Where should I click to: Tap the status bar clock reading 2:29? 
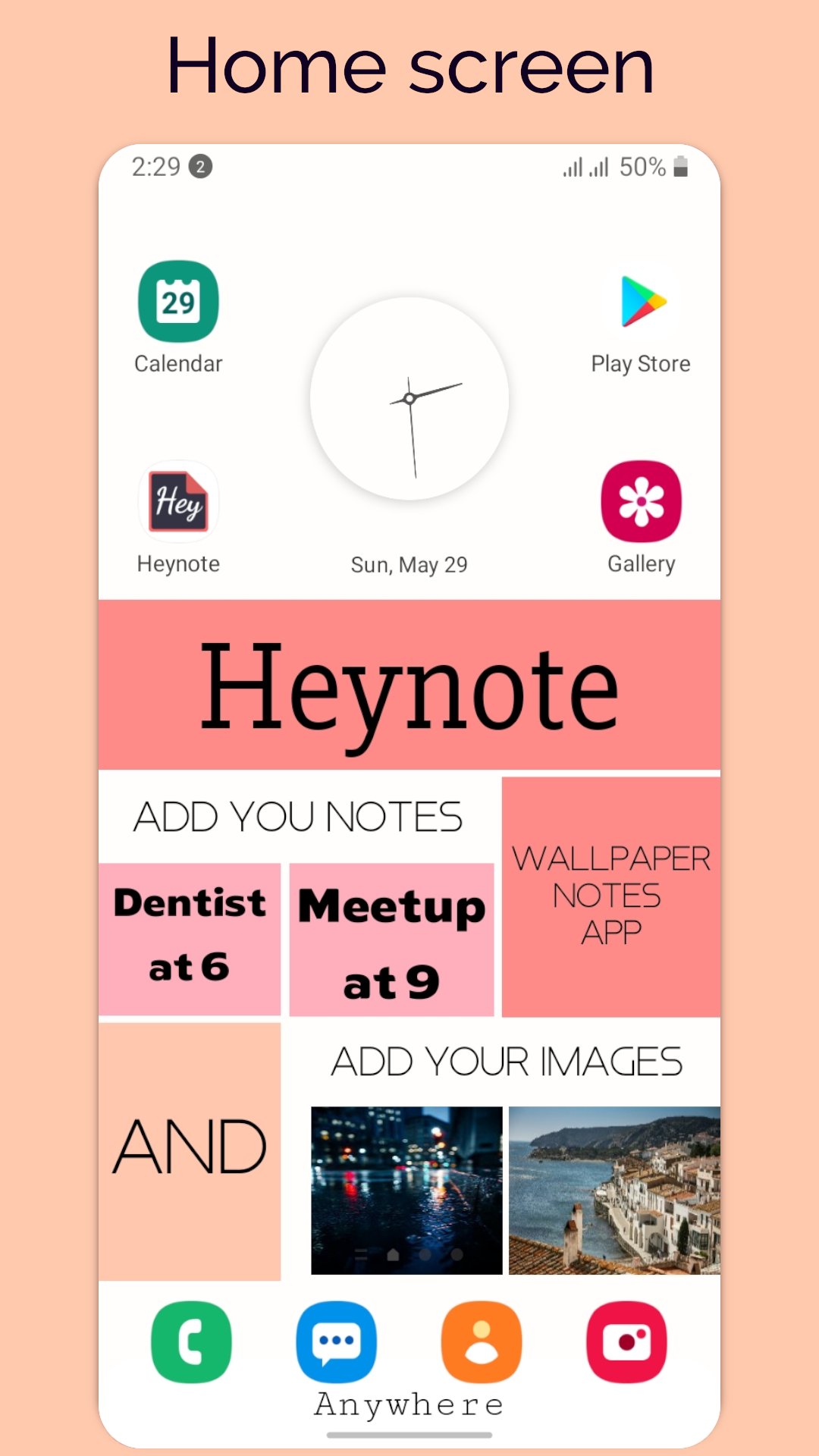pyautogui.click(x=156, y=166)
